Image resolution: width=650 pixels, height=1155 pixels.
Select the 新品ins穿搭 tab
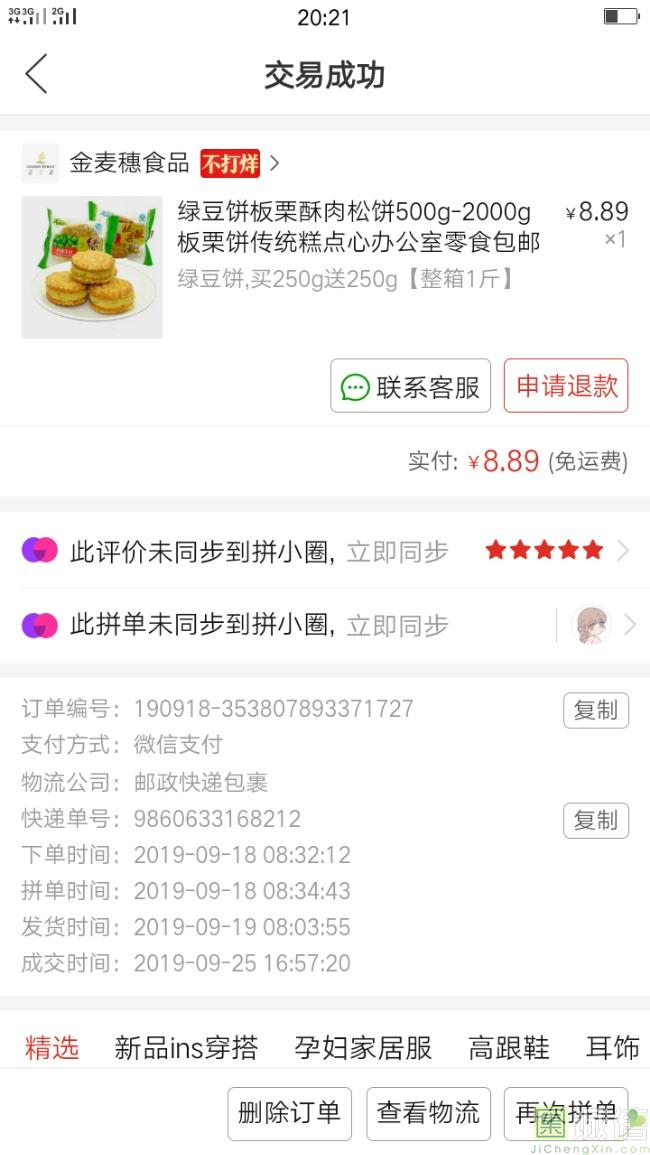pyautogui.click(x=186, y=1047)
